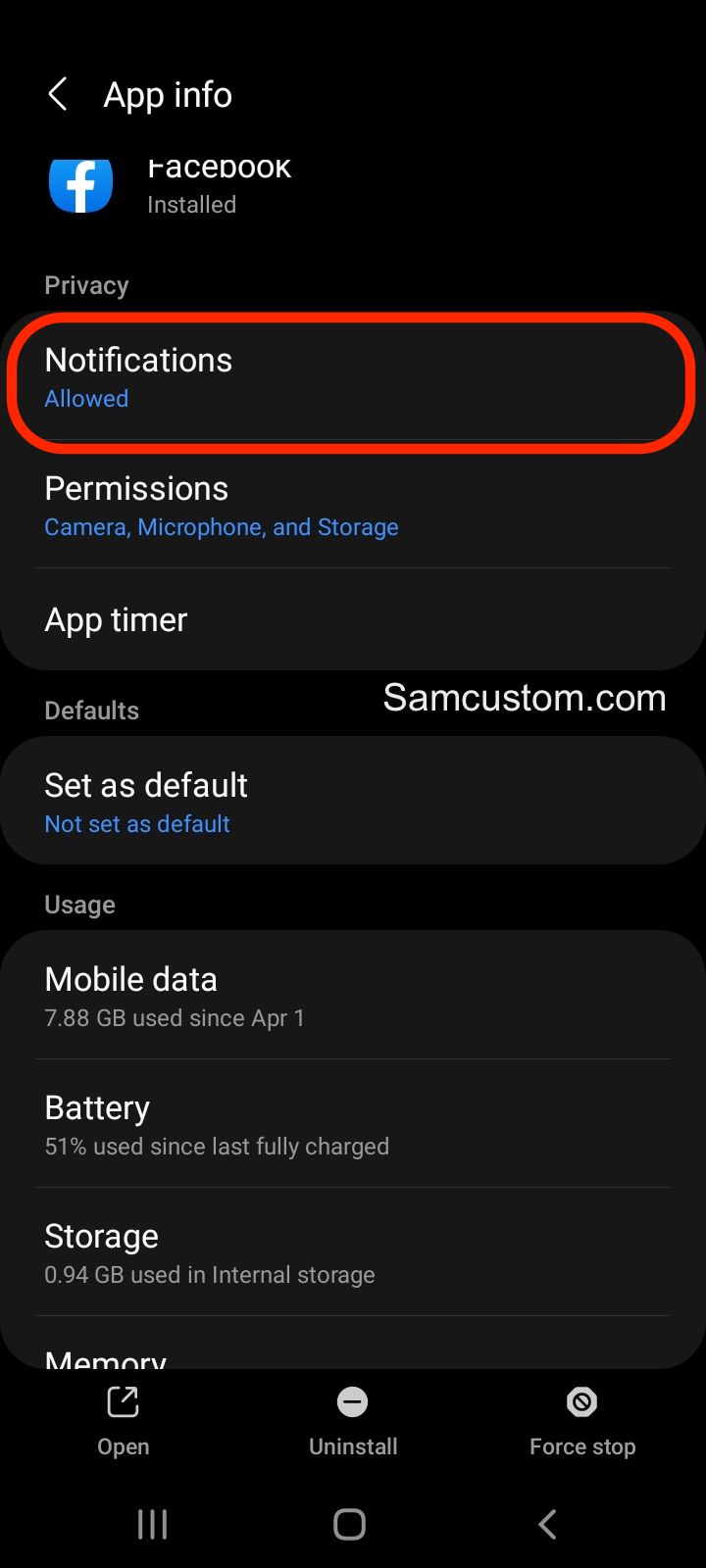706x1568 pixels.
Task: Open Set as default settings
Action: tap(353, 802)
